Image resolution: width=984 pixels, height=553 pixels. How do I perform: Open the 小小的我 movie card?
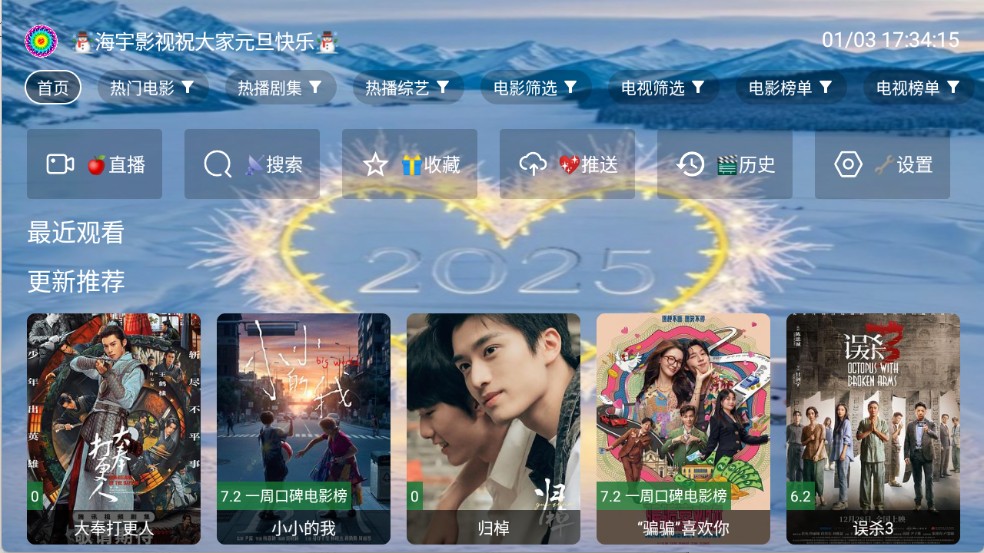[x=303, y=428]
